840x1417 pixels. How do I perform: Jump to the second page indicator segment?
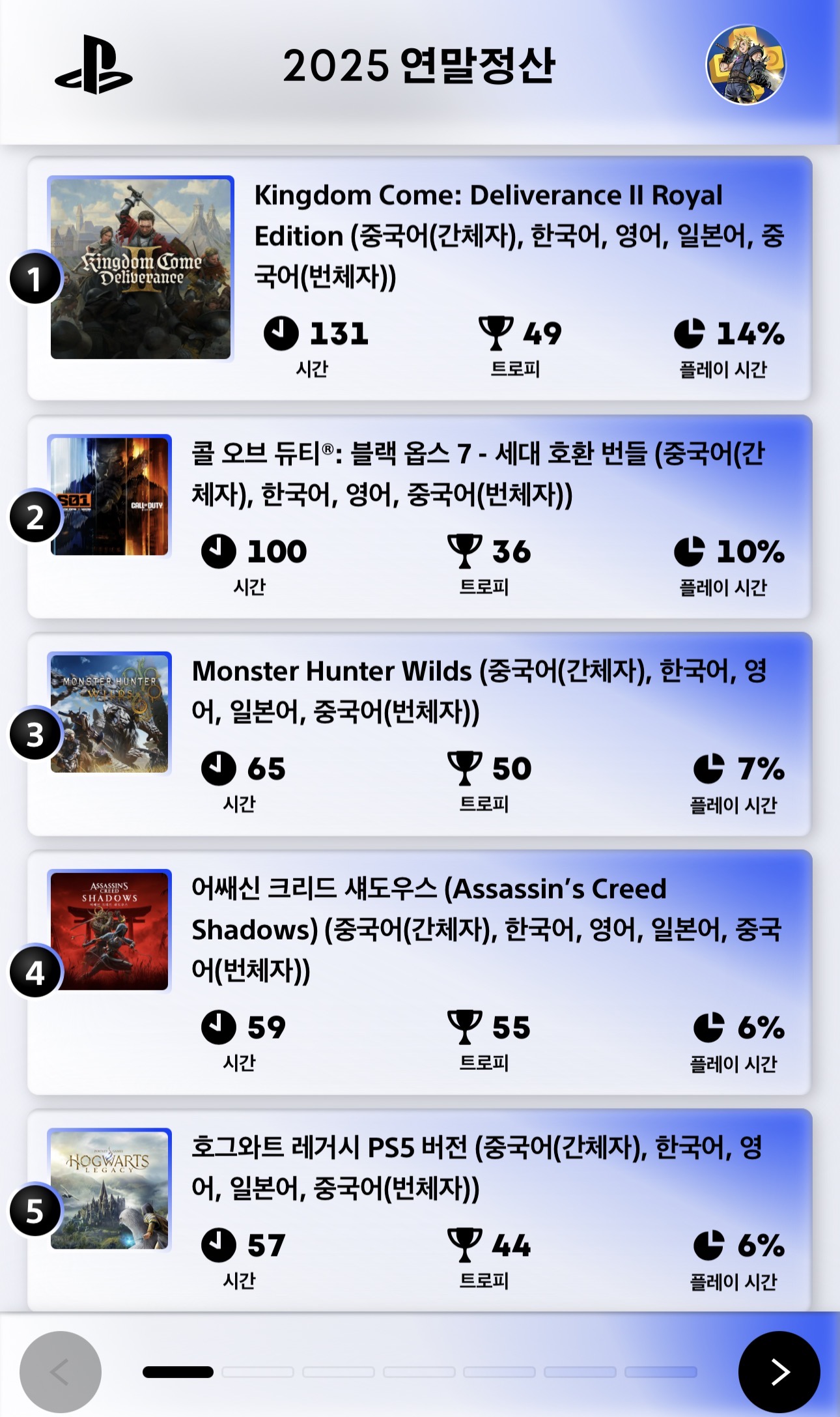point(258,1371)
